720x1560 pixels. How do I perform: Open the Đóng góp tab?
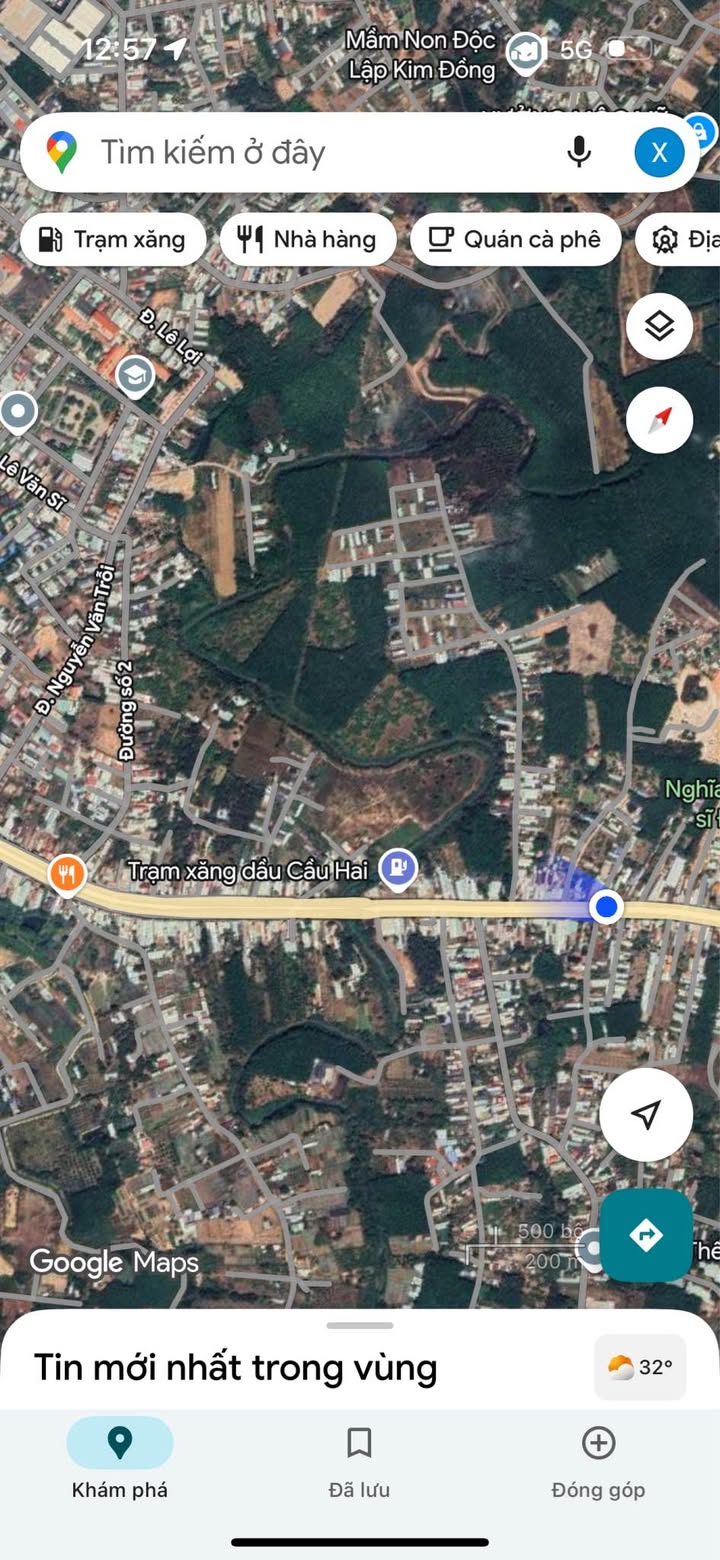click(x=598, y=1460)
